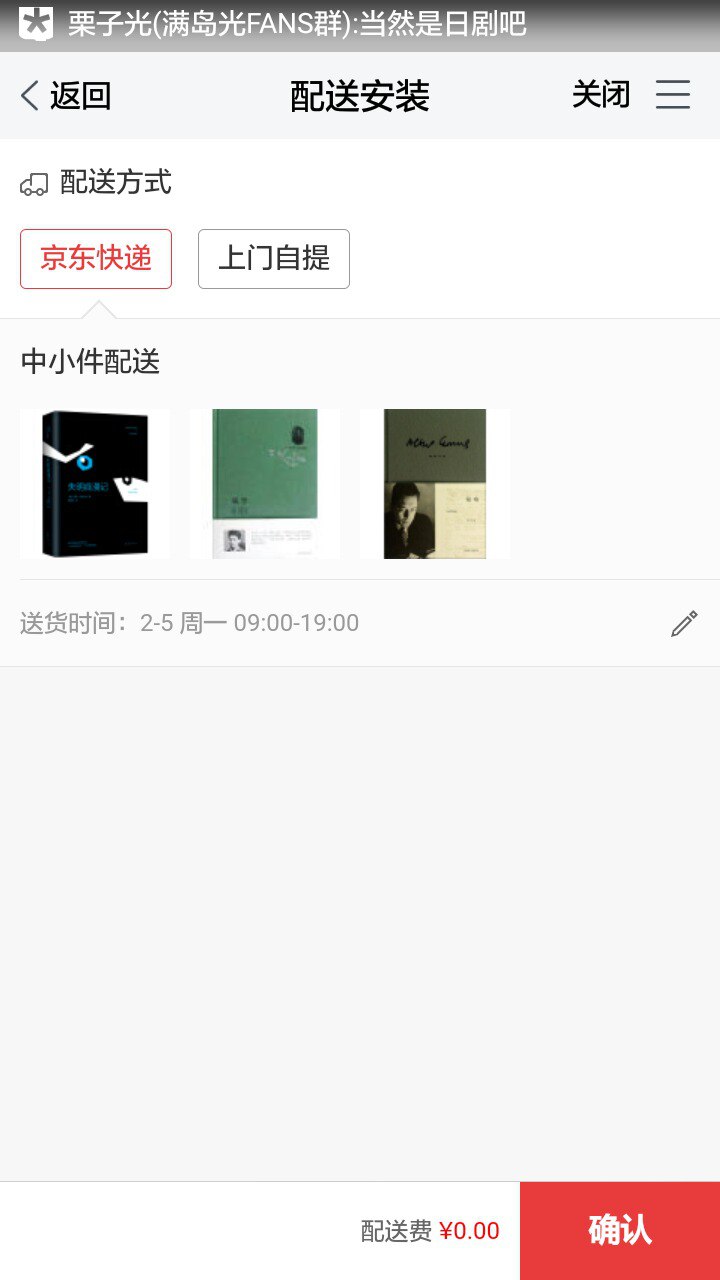Confirm with the red 确认 button
Image resolution: width=720 pixels, height=1280 pixels.
620,1230
